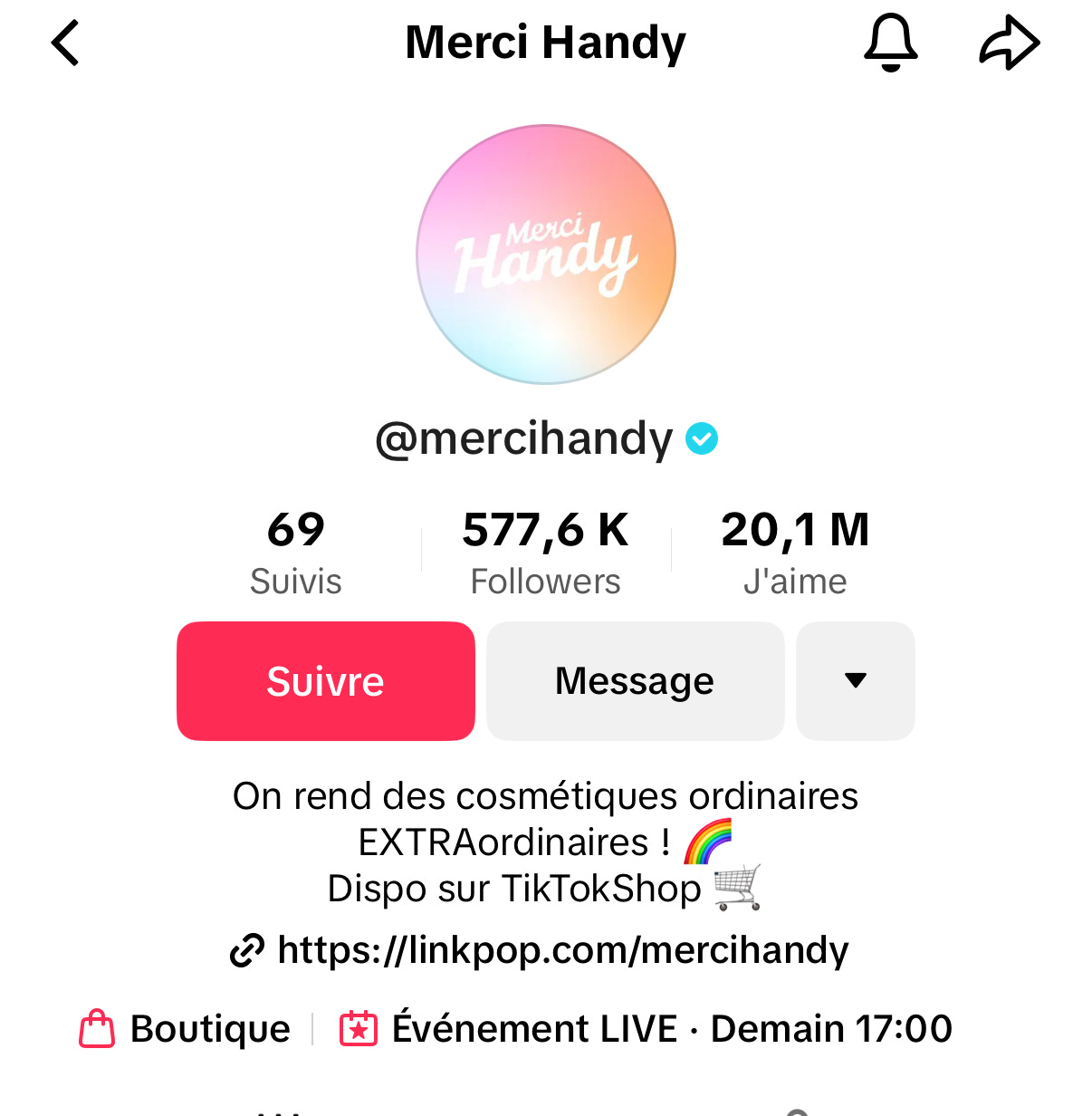Share the Merci Handy profile
1092x1116 pixels.
tap(1009, 43)
